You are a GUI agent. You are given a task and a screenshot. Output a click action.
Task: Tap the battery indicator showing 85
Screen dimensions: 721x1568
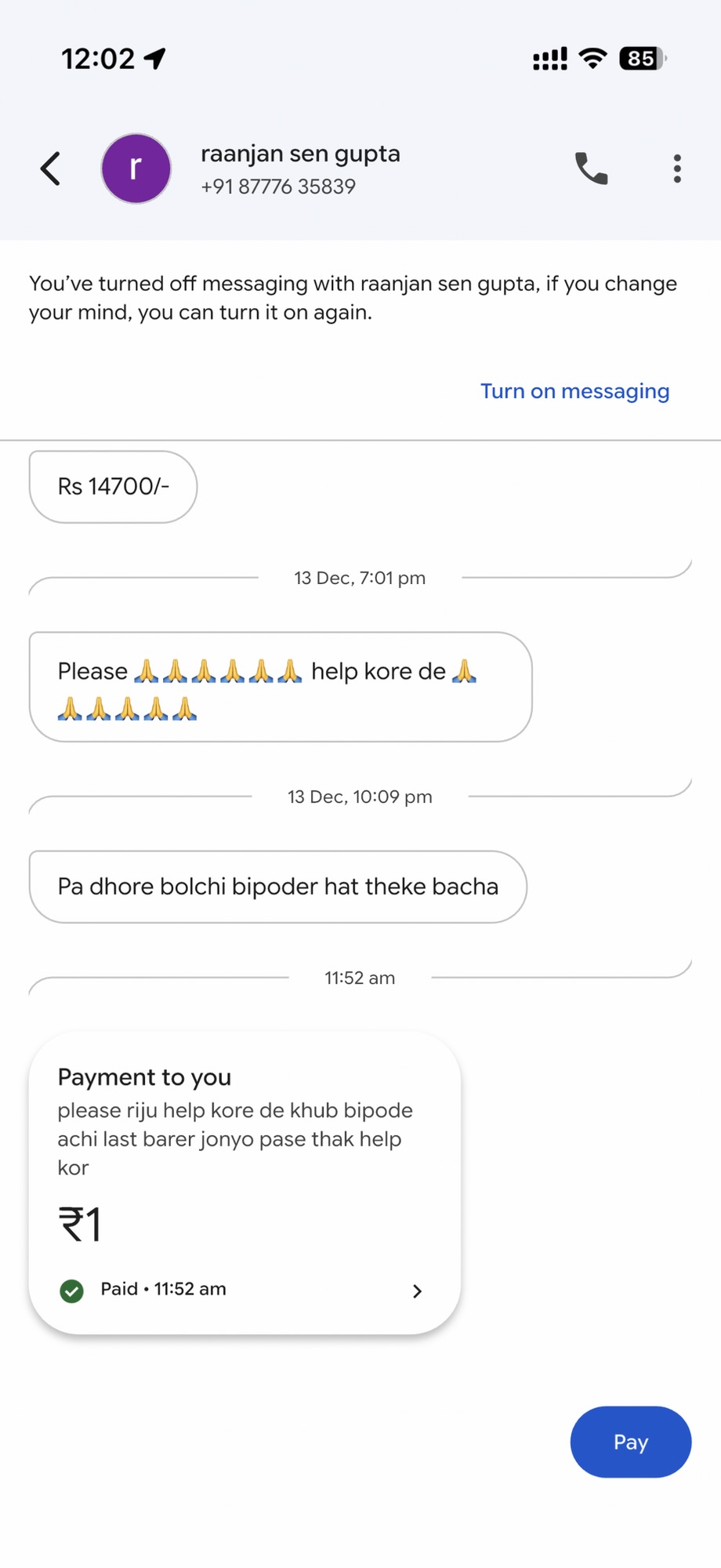(640, 57)
